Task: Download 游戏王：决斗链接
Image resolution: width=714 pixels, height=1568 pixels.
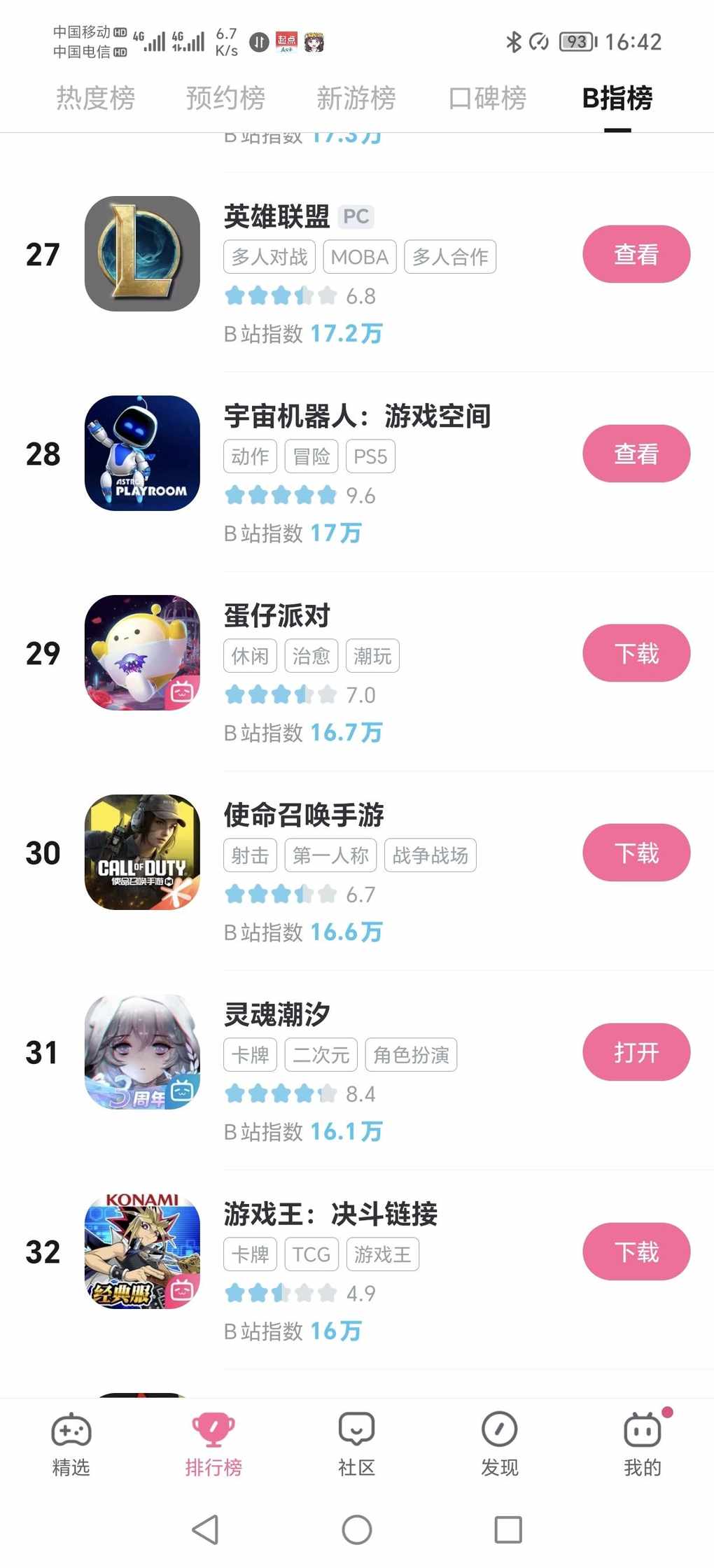Action: 636,1252
